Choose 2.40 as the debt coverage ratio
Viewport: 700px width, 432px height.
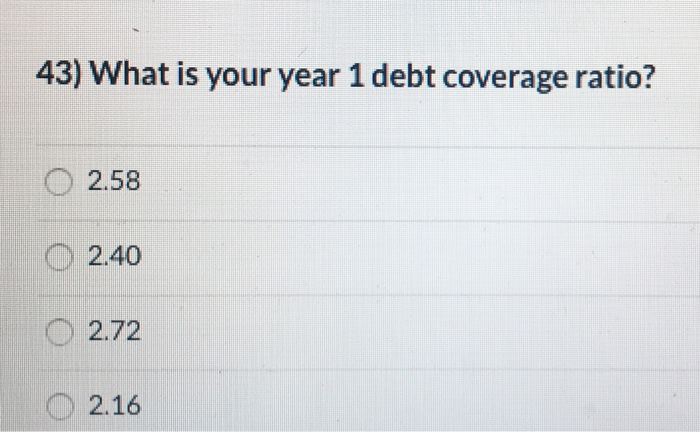pos(59,258)
